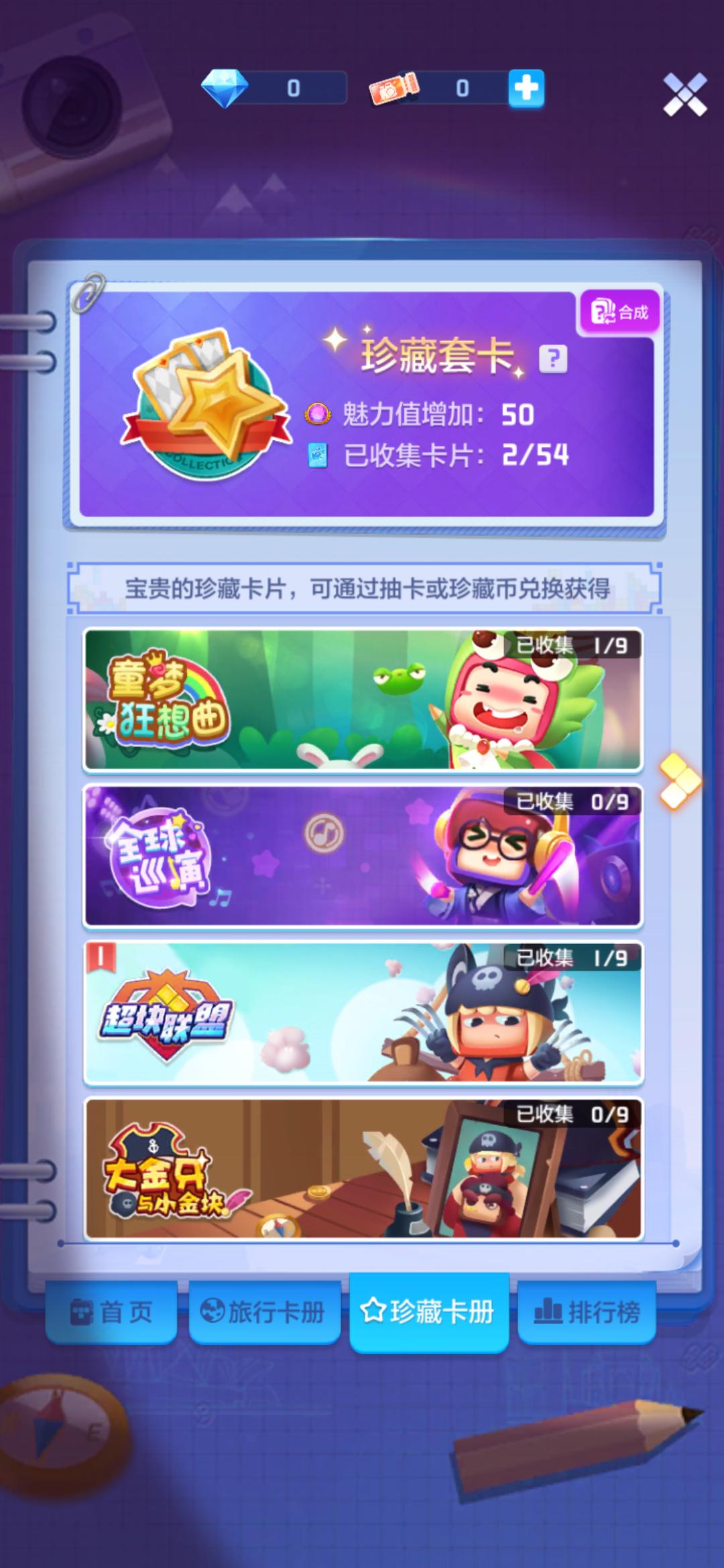Close the collection album screen
The image size is (724, 1568).
click(684, 94)
